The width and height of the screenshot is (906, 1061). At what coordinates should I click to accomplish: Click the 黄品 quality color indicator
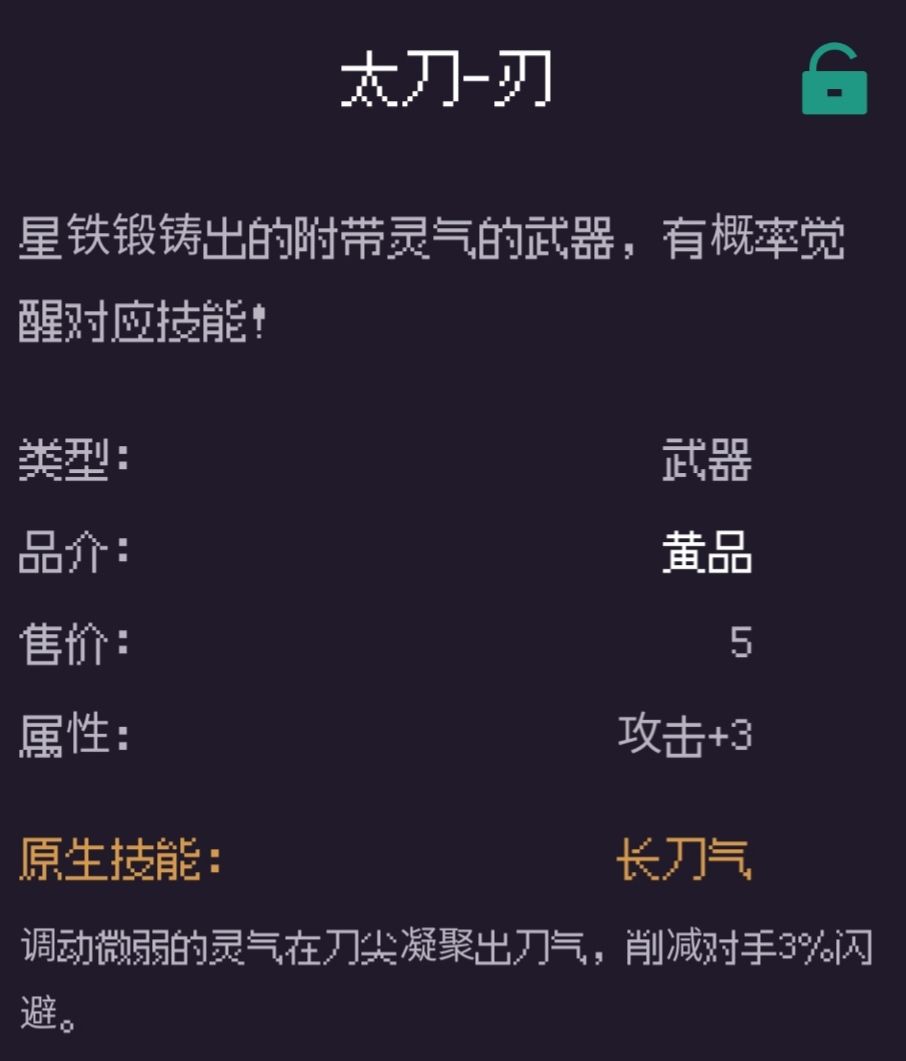coord(705,551)
